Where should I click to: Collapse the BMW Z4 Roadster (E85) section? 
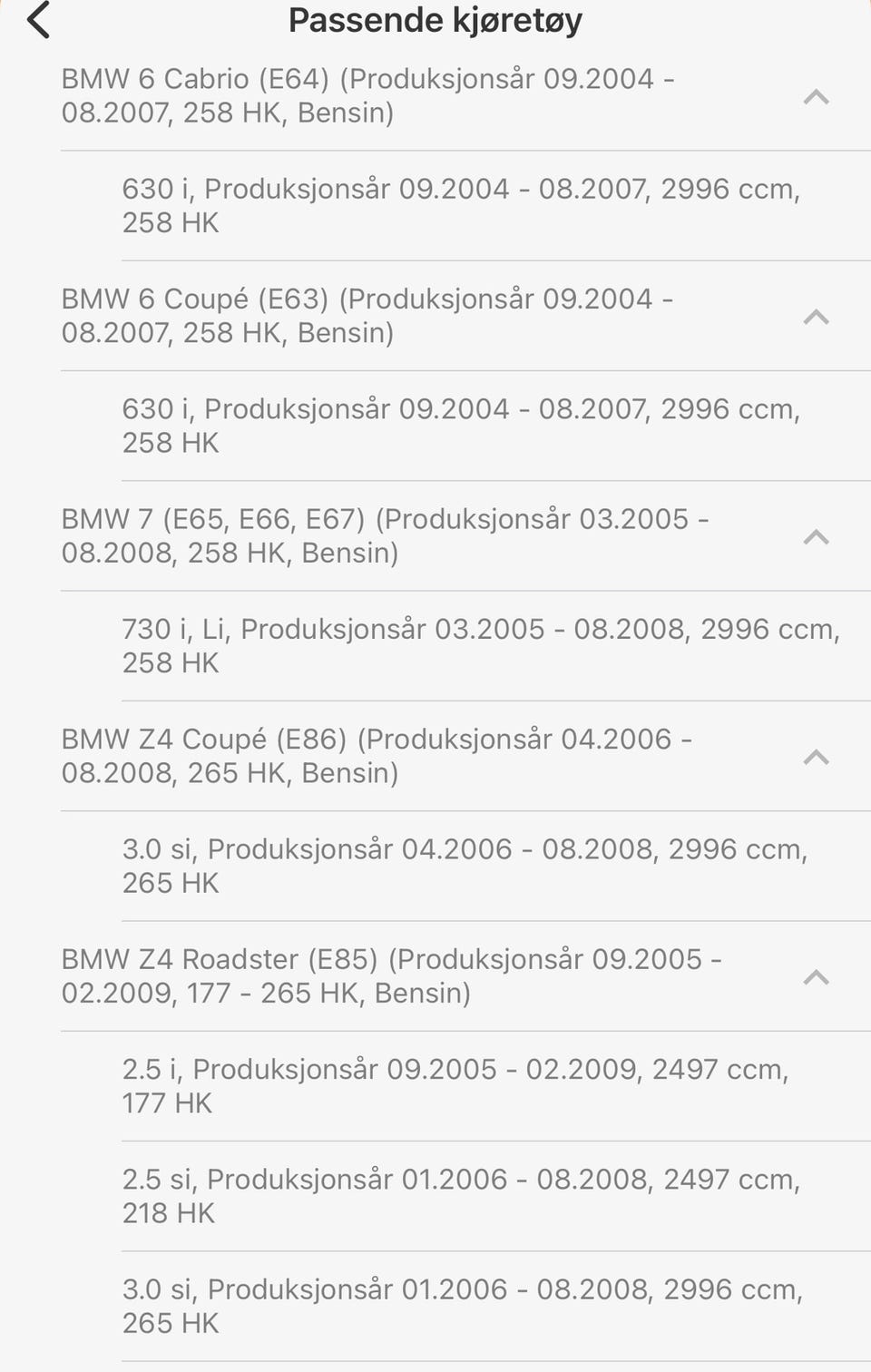coord(816,977)
